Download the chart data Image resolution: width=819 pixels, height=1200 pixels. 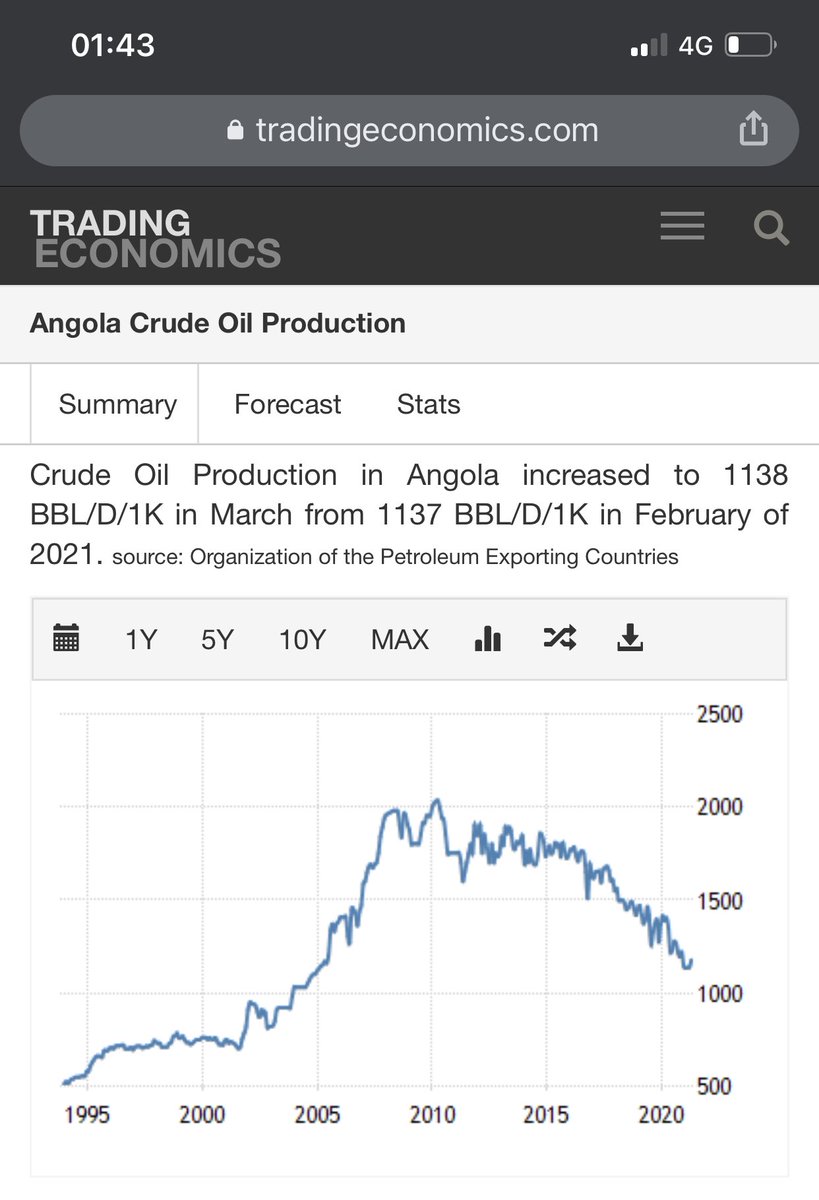(x=630, y=638)
